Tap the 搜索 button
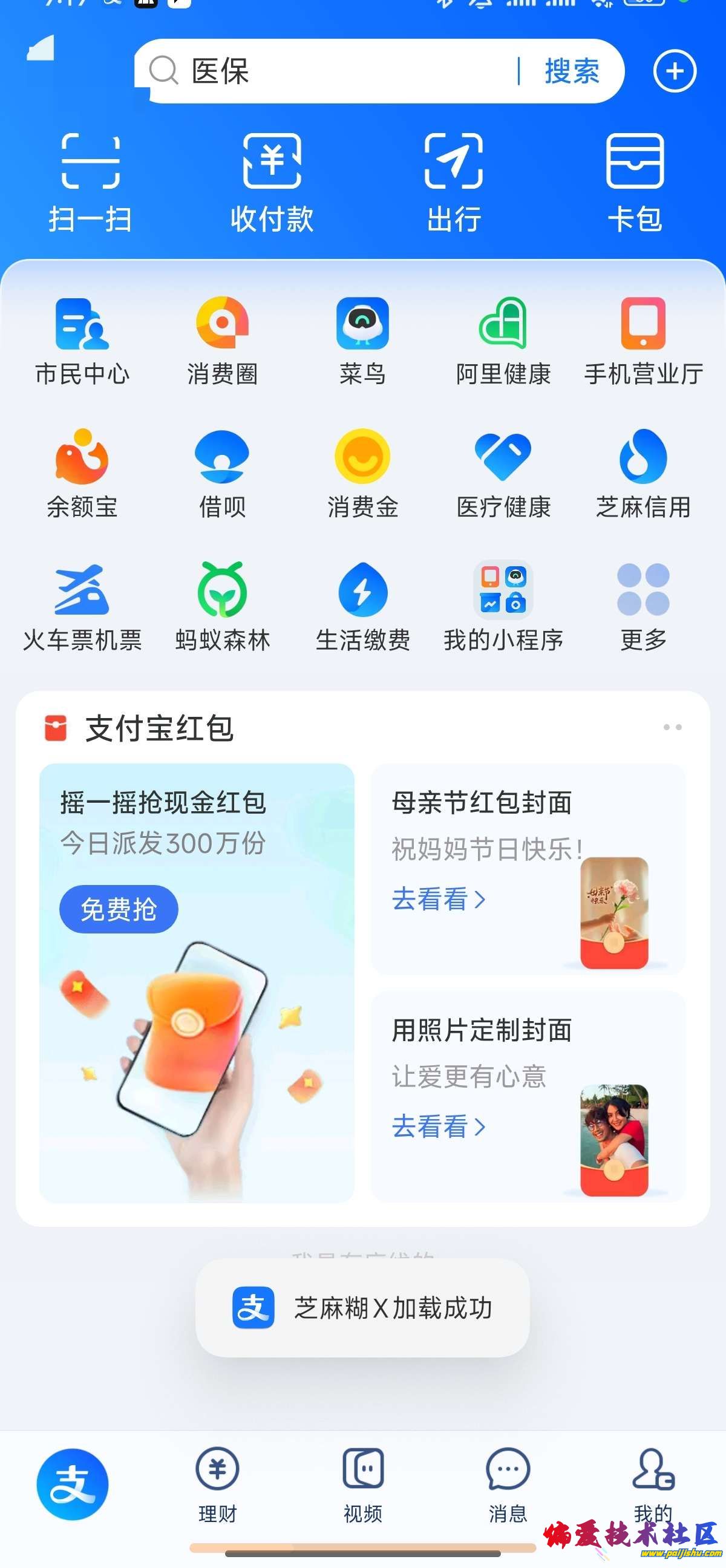This screenshot has height=1568, width=726. point(572,71)
